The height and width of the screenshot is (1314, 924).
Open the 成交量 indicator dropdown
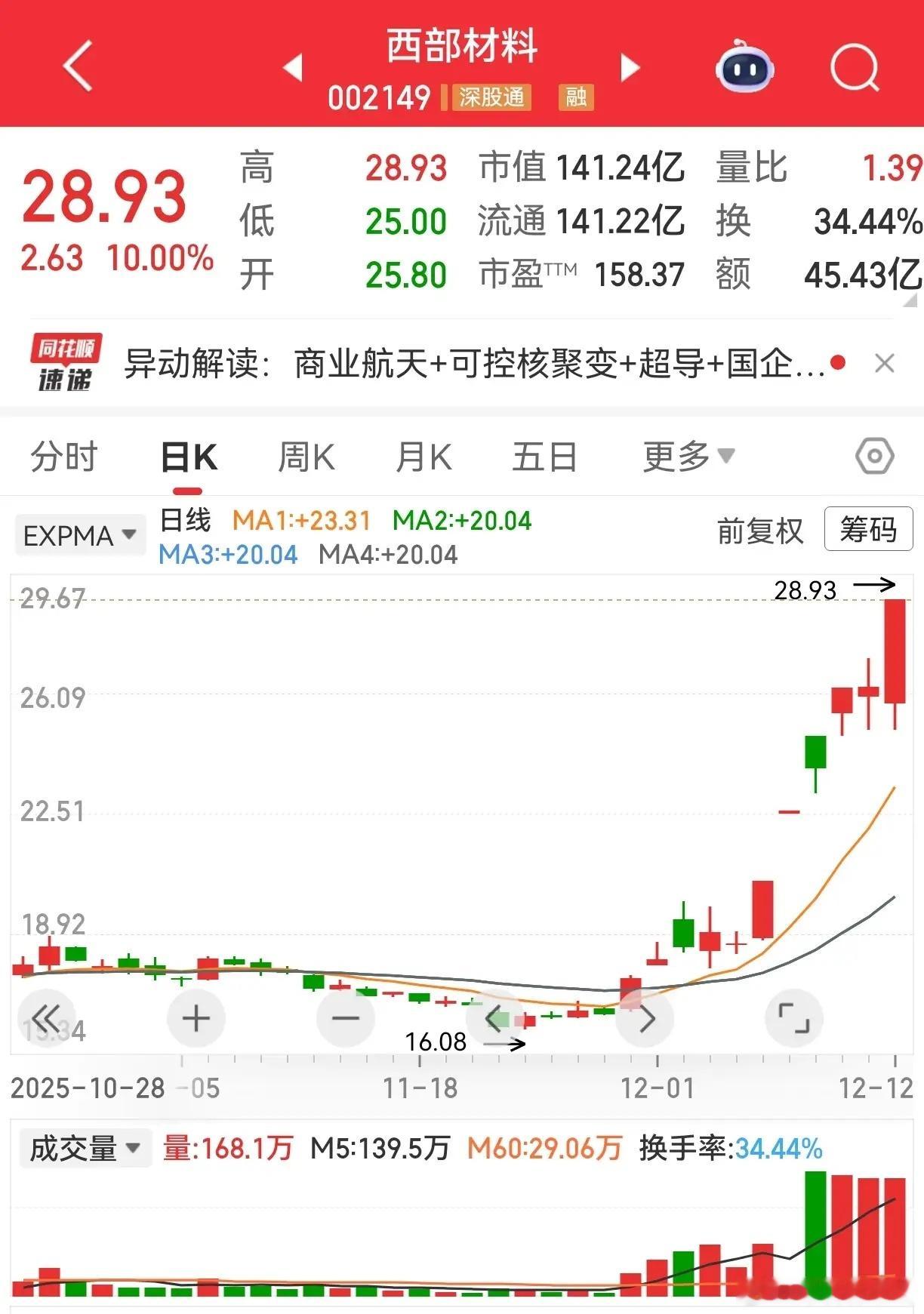point(85,1149)
